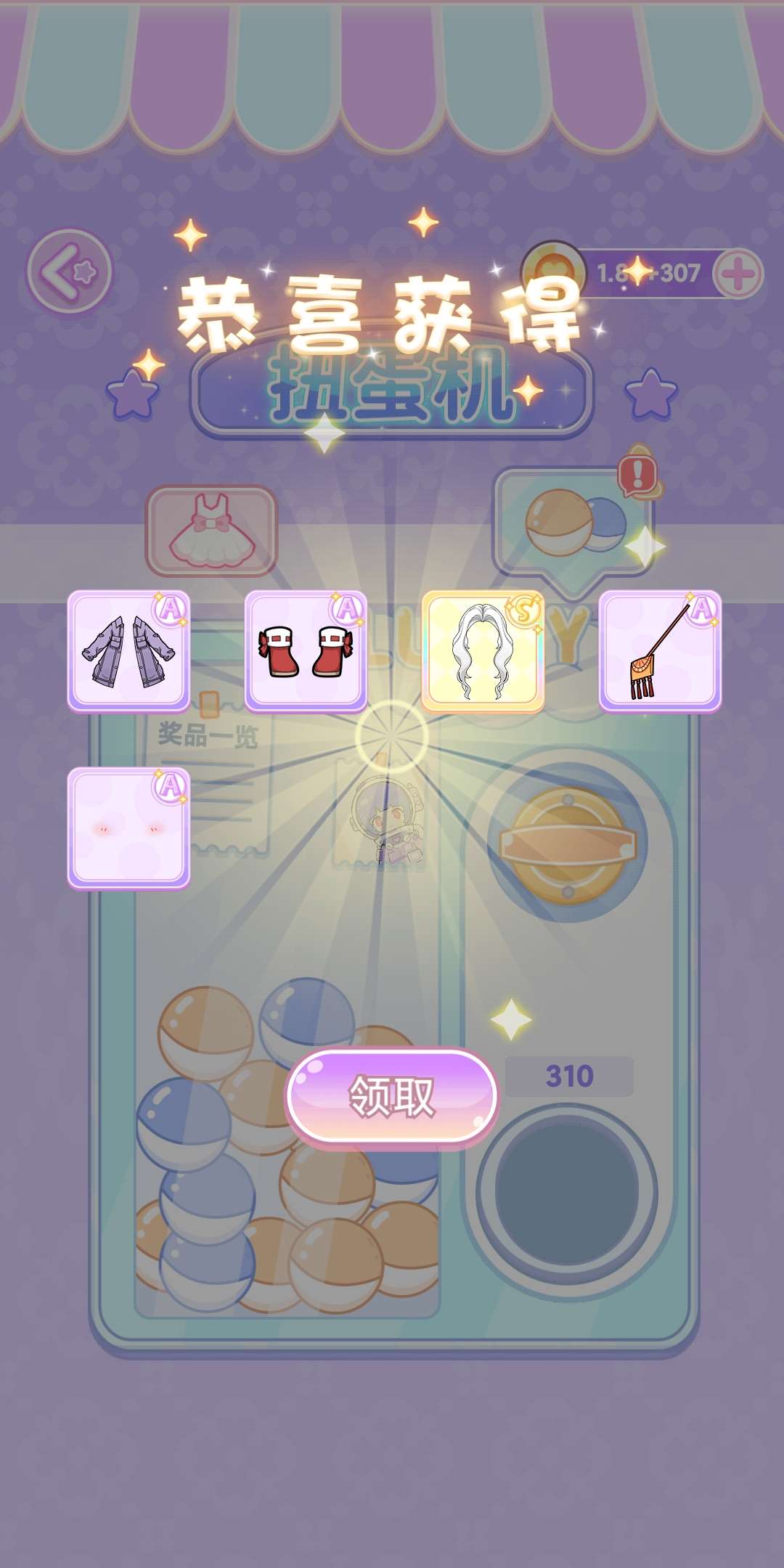The width and height of the screenshot is (784, 1568).
Task: Open the white wavy hair S-rank reward
Action: click(x=483, y=651)
